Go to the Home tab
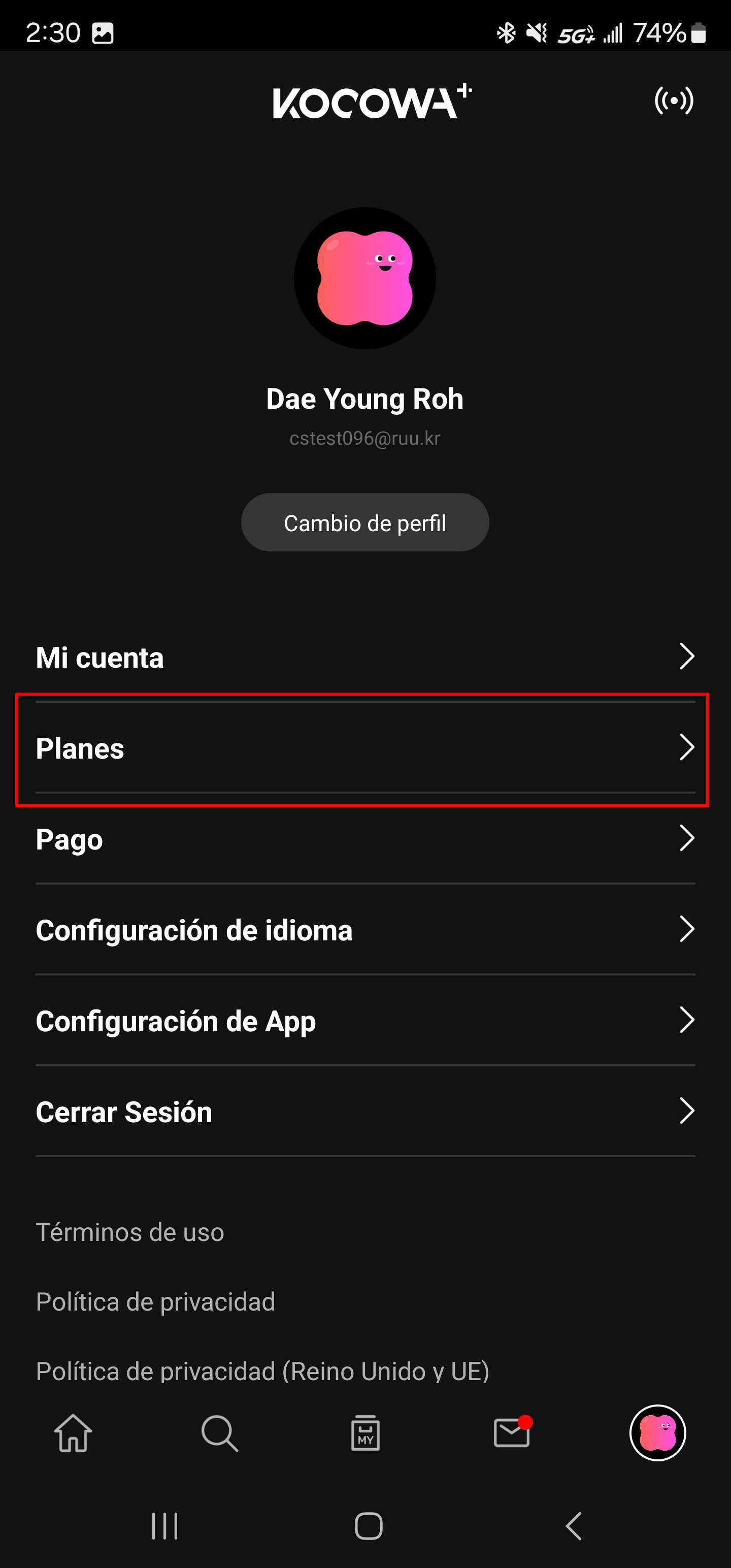Screen dimensions: 731x1568 [x=73, y=1433]
